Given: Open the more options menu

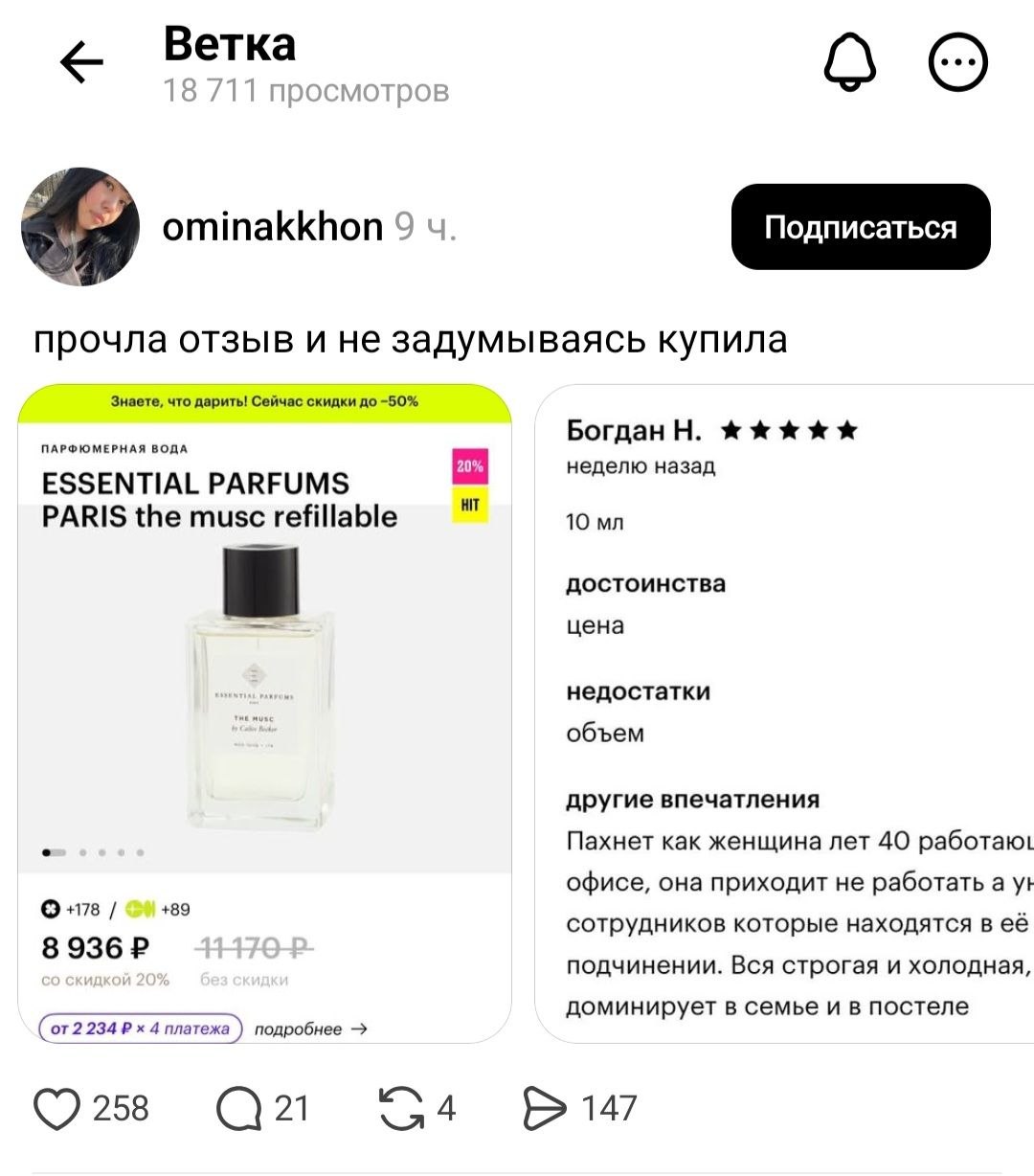Looking at the screenshot, I should (958, 63).
